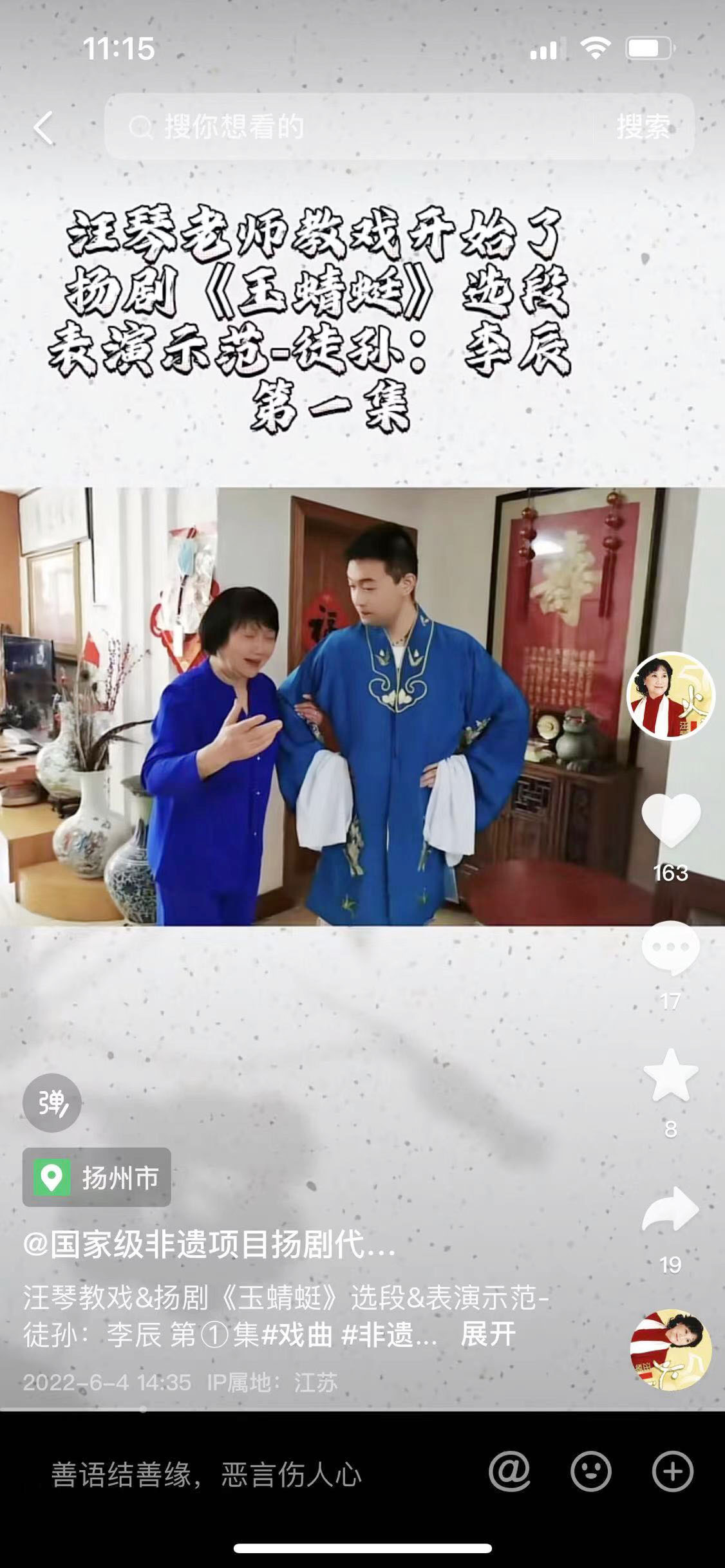The width and height of the screenshot is (725, 1568).
Task: Share this video via arrow icon
Action: pos(670,1211)
